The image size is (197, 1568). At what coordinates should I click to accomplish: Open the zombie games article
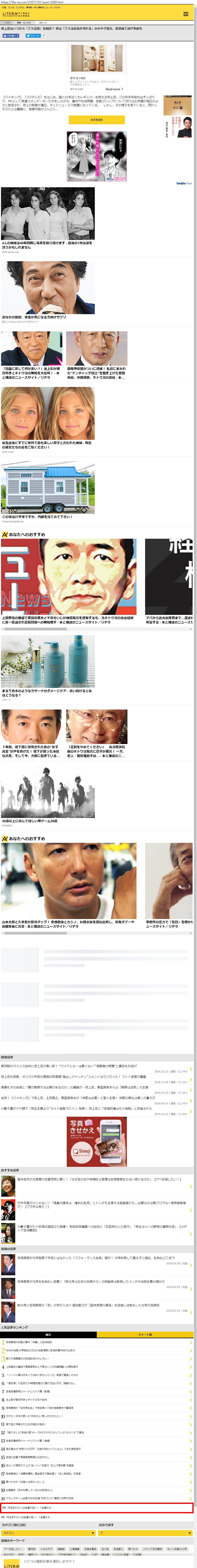(47, 791)
